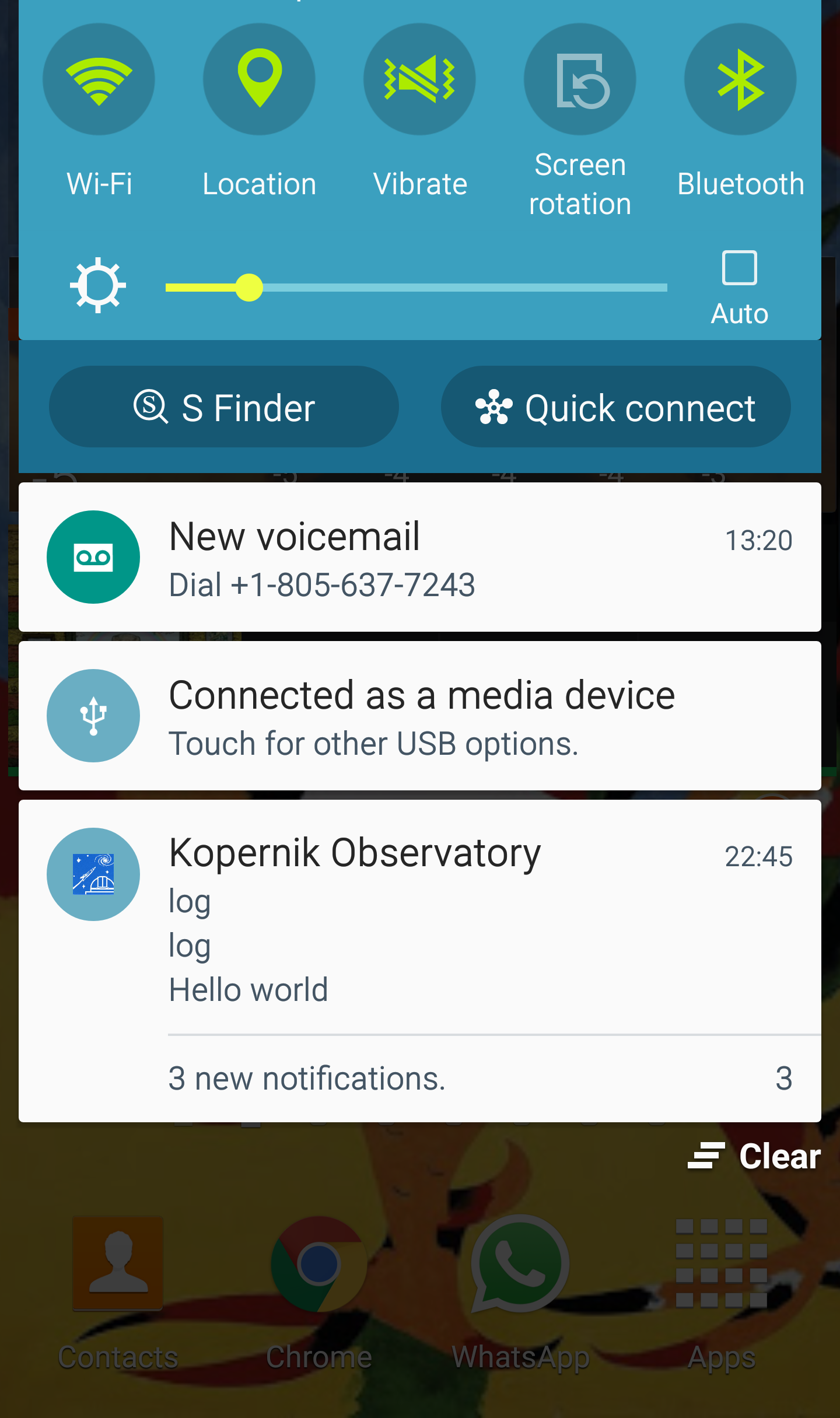
Task: Switch off Bluetooth
Action: coord(740,79)
